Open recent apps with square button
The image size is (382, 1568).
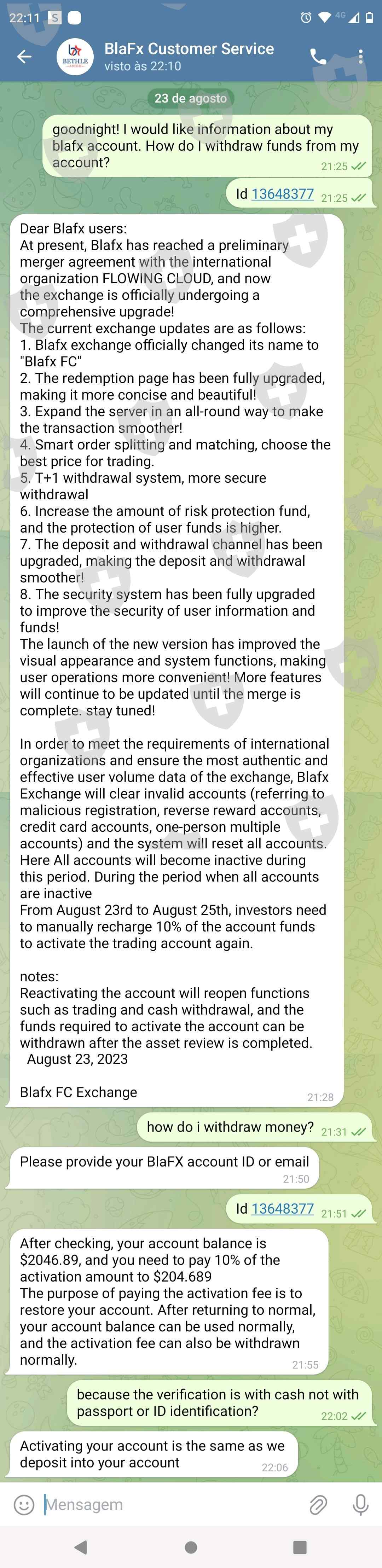point(300,1547)
